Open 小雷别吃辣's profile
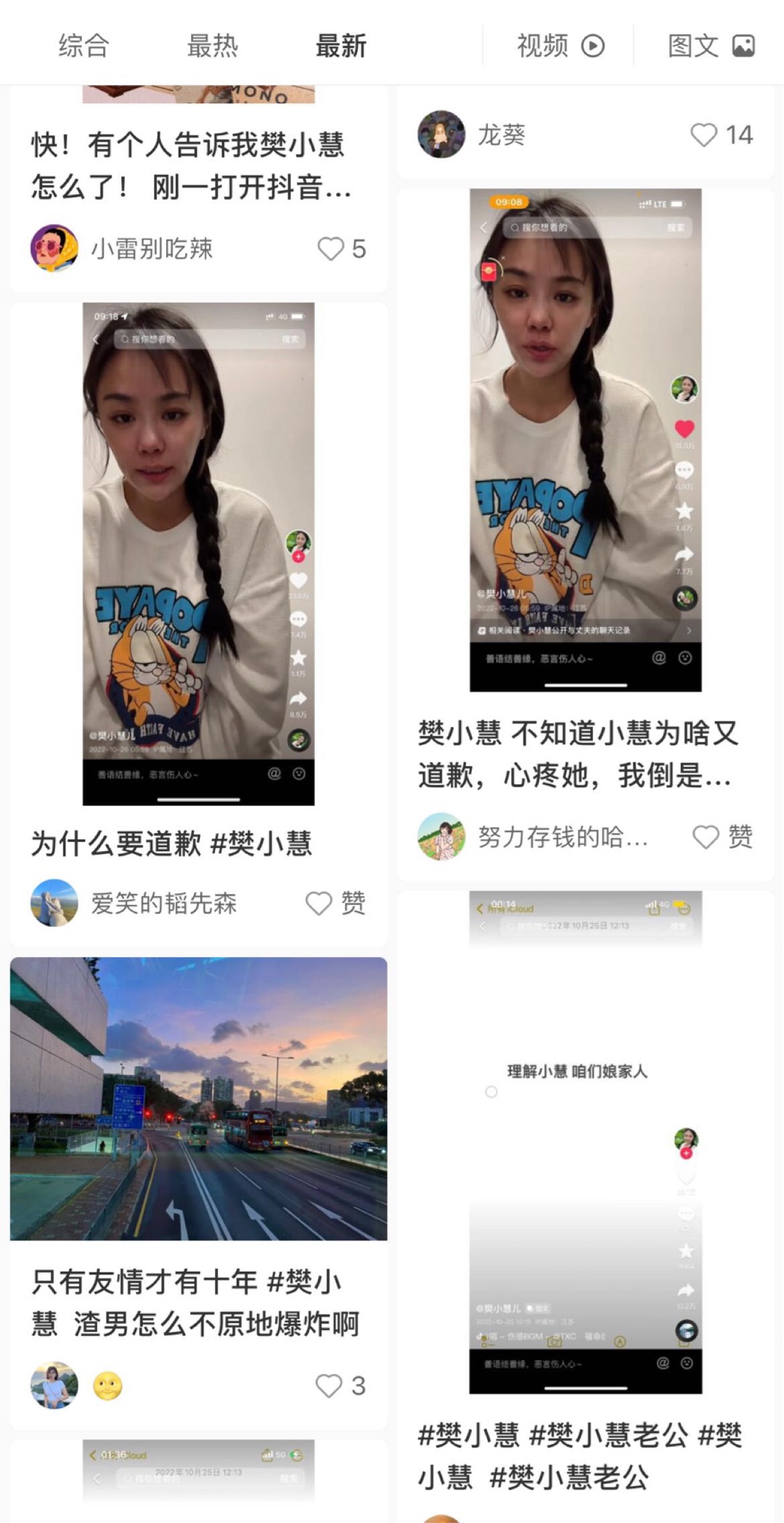Screen dimensions: 784x1523 54,248
